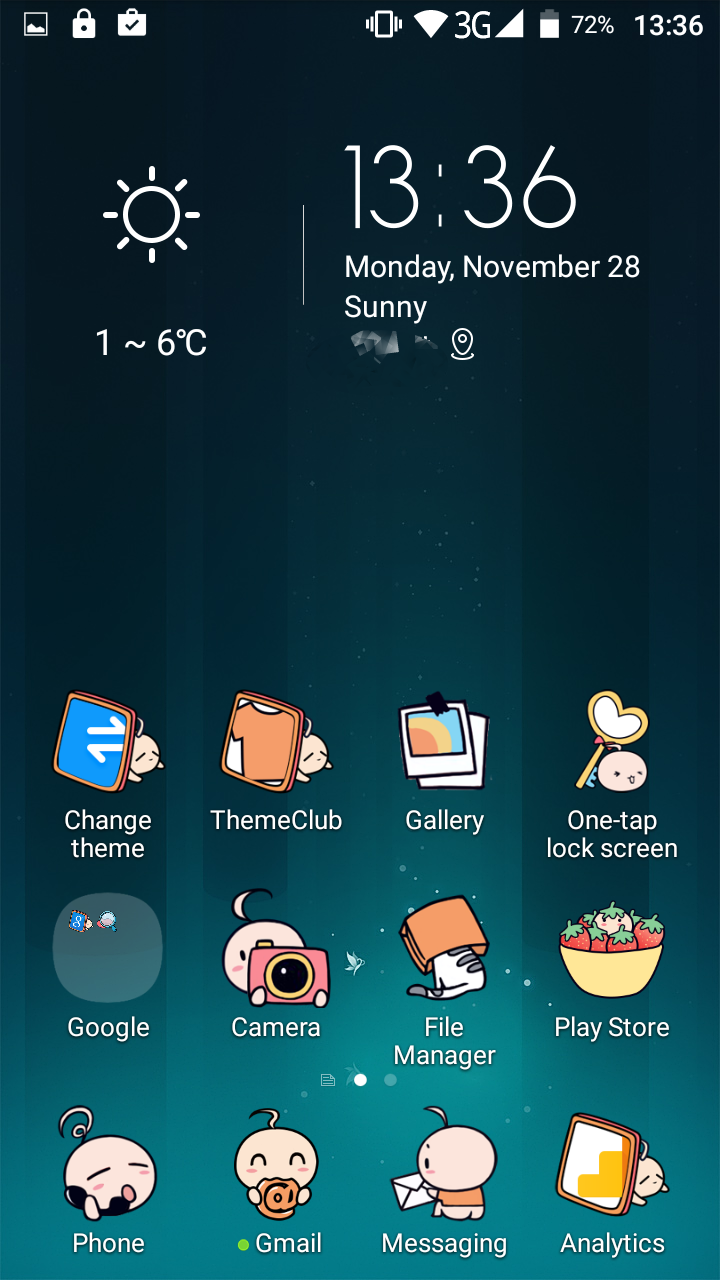720x1280 pixels.
Task: Tap the location pin in weather widget
Action: point(462,344)
